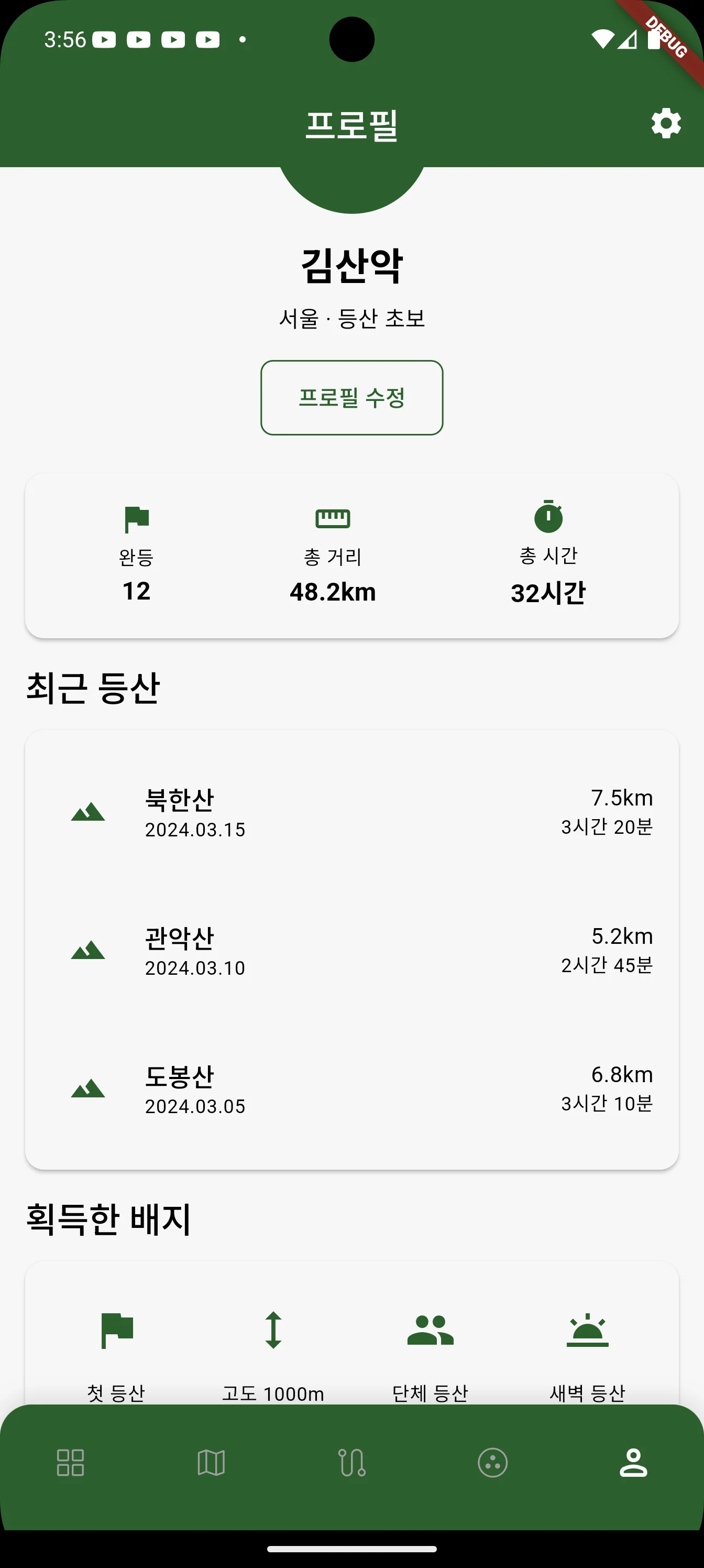Click the ruler icon above 총 거리
This screenshot has height=1568, width=704.
click(333, 519)
